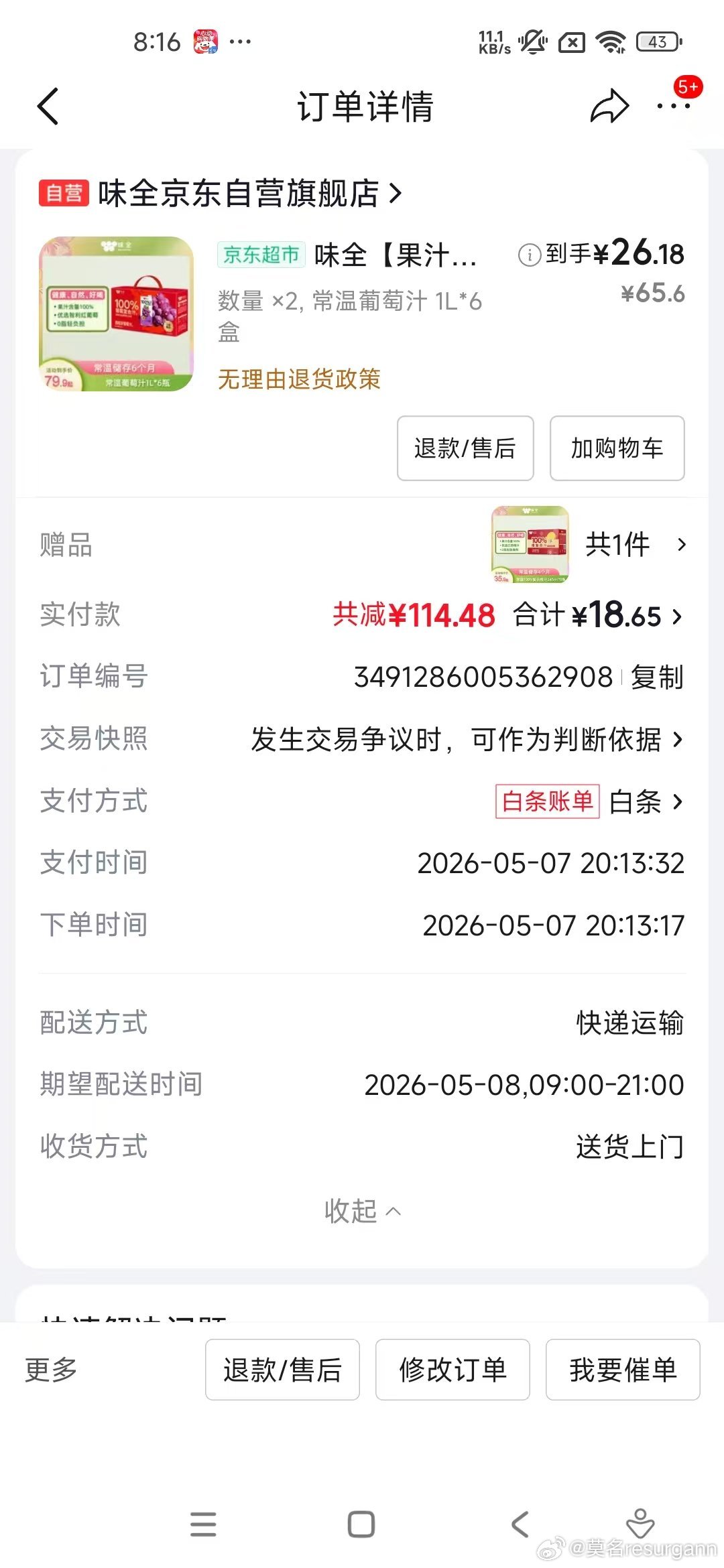Tap bottom bar 退款/售后 button
The image size is (724, 1568).
pos(282,1370)
